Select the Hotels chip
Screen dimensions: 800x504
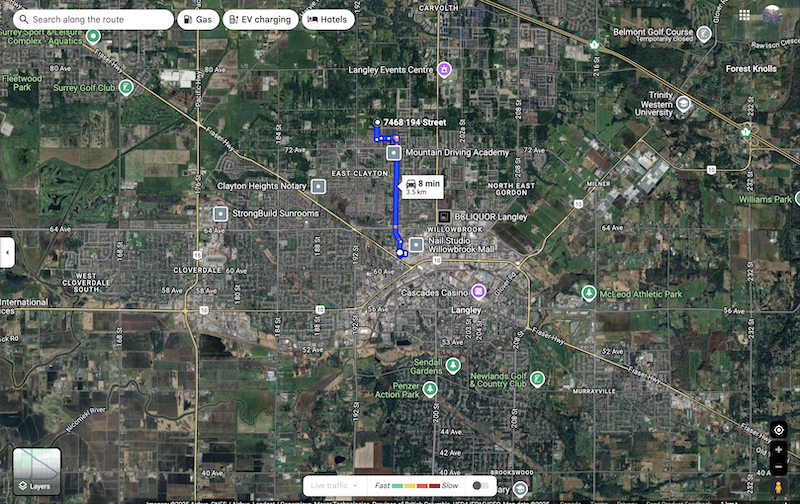329,19
